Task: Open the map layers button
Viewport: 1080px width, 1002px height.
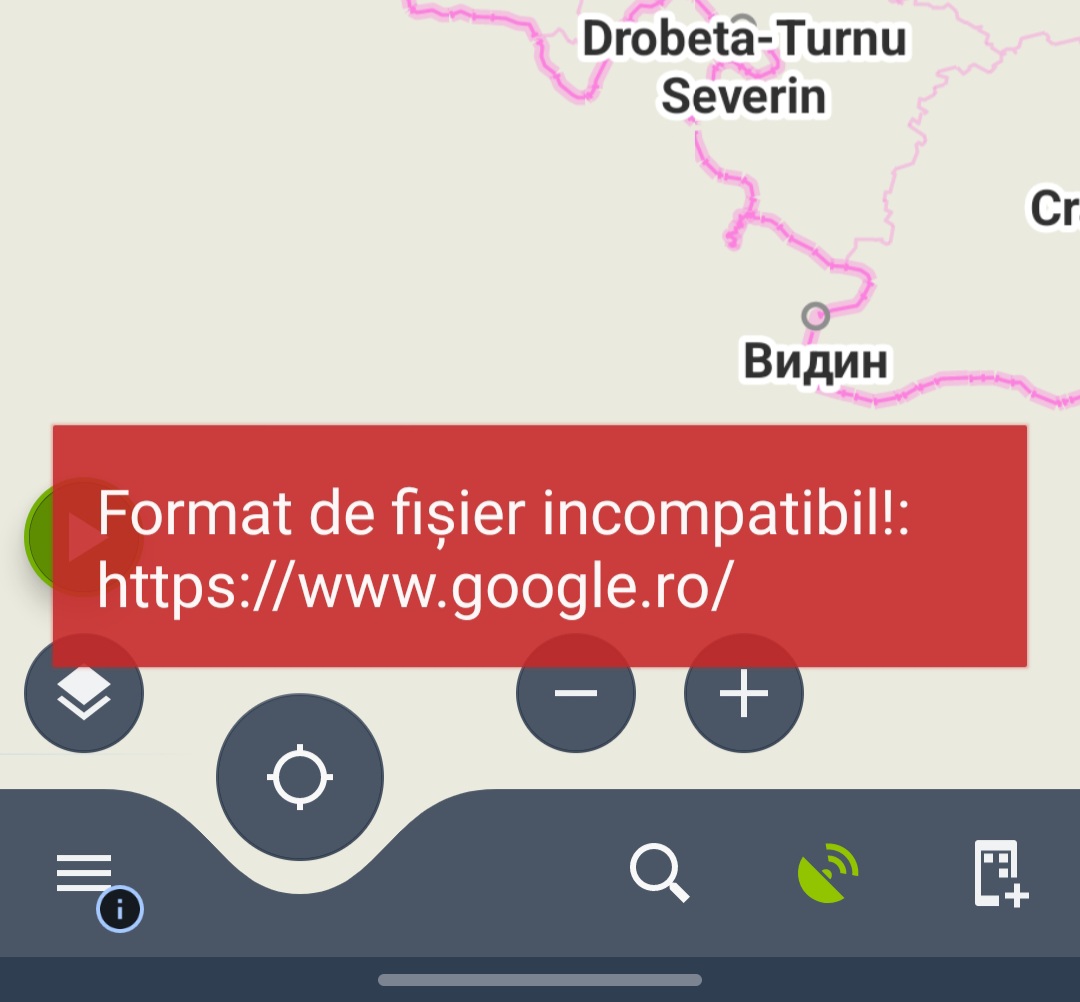Action: click(84, 694)
